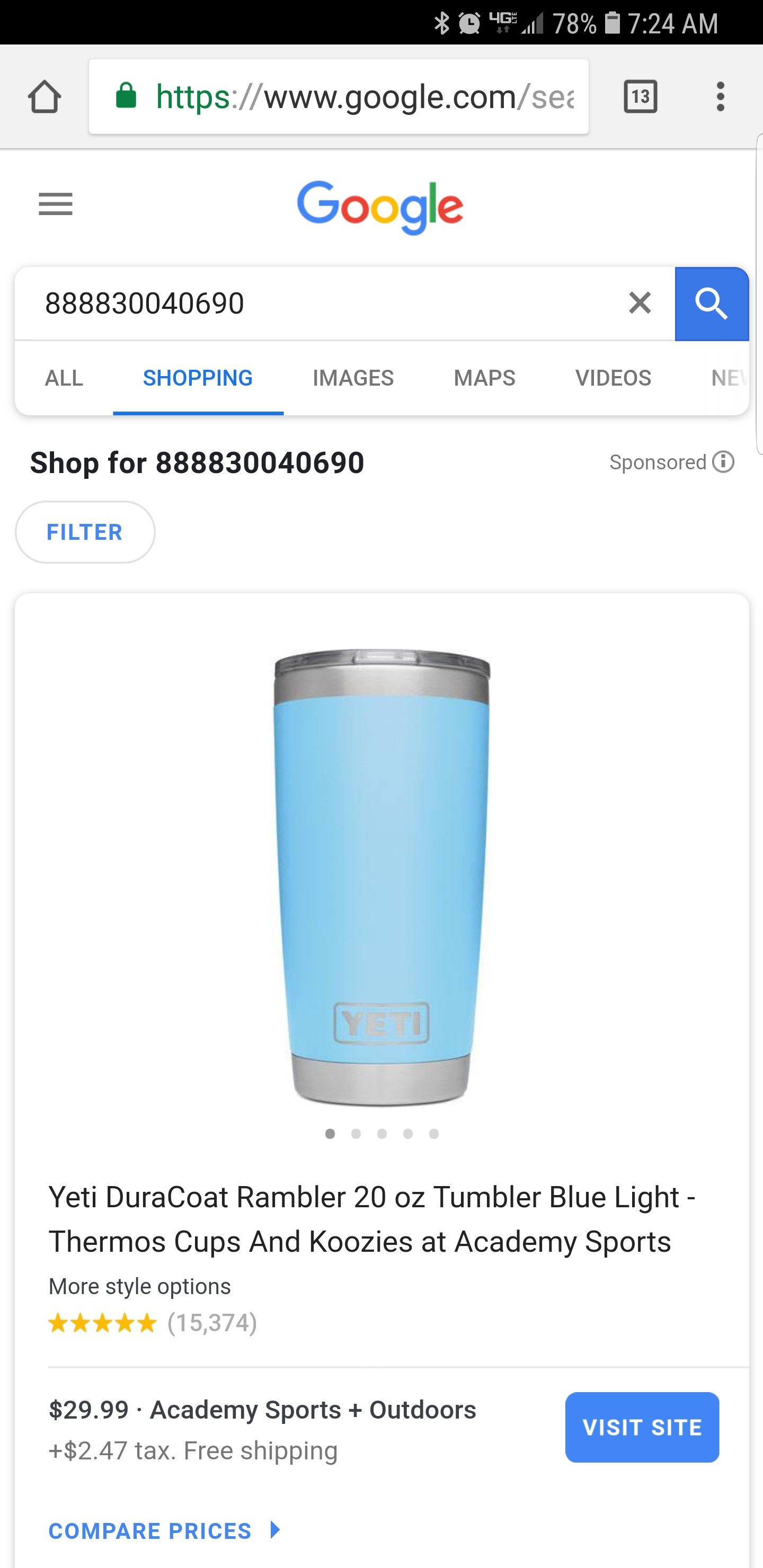Switch to the All tab
Image resolution: width=763 pixels, height=1568 pixels.
64,378
